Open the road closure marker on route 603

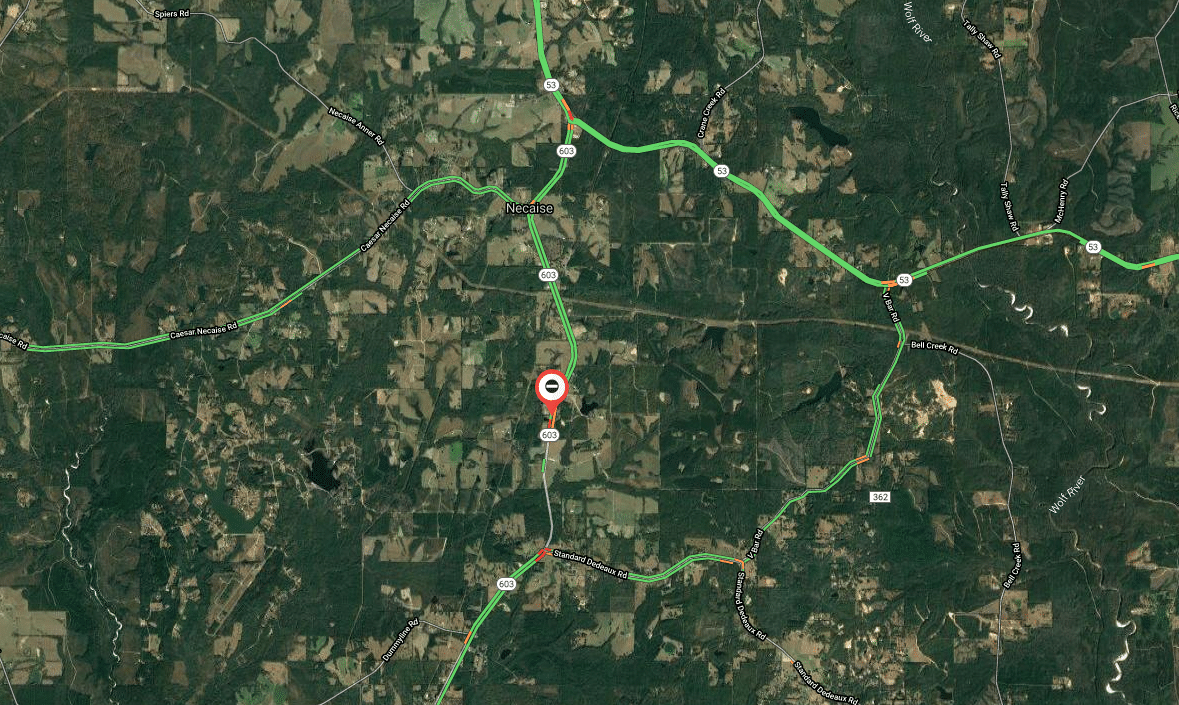(x=551, y=388)
